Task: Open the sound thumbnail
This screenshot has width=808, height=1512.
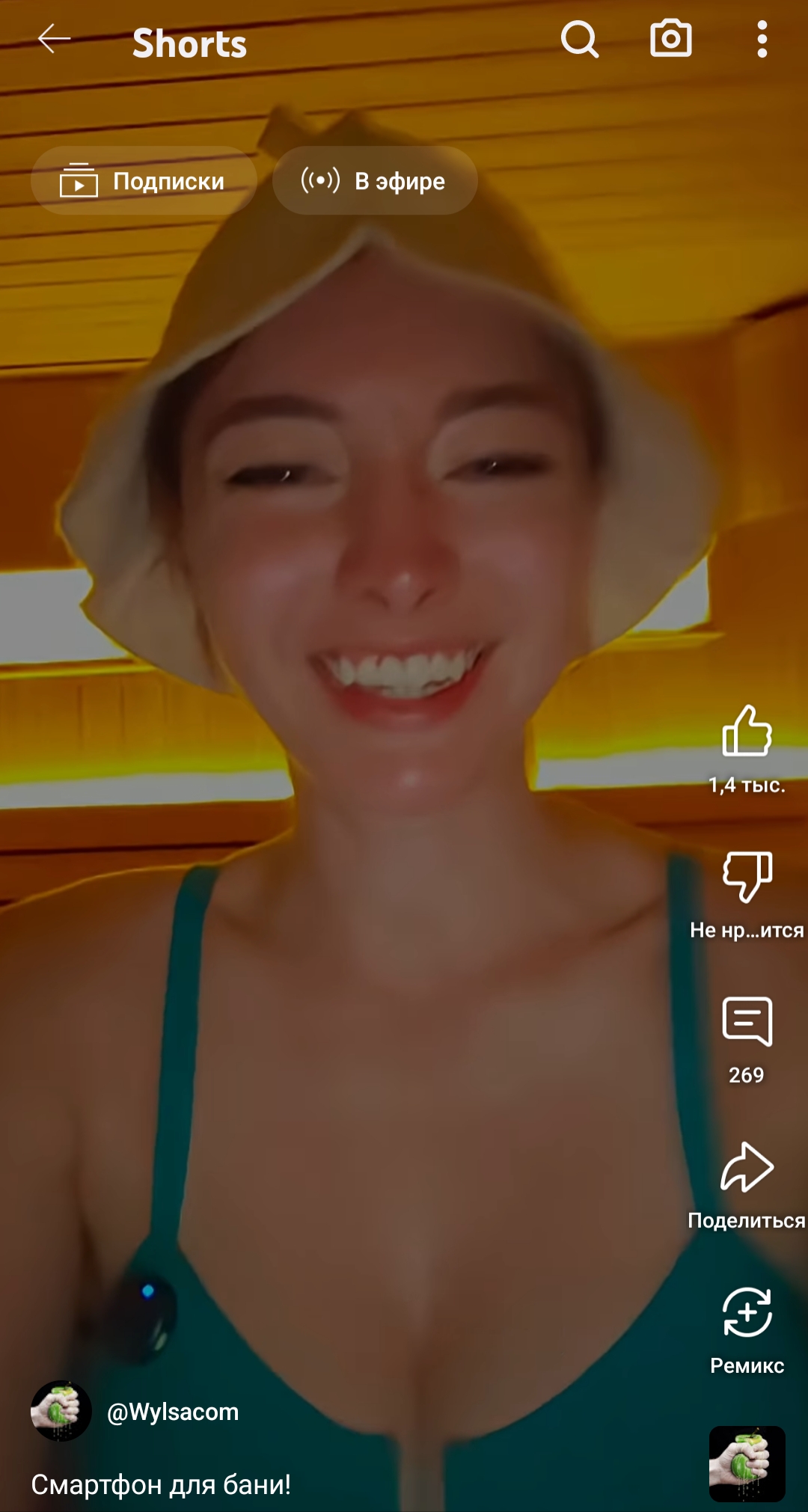Action: tap(747, 1464)
